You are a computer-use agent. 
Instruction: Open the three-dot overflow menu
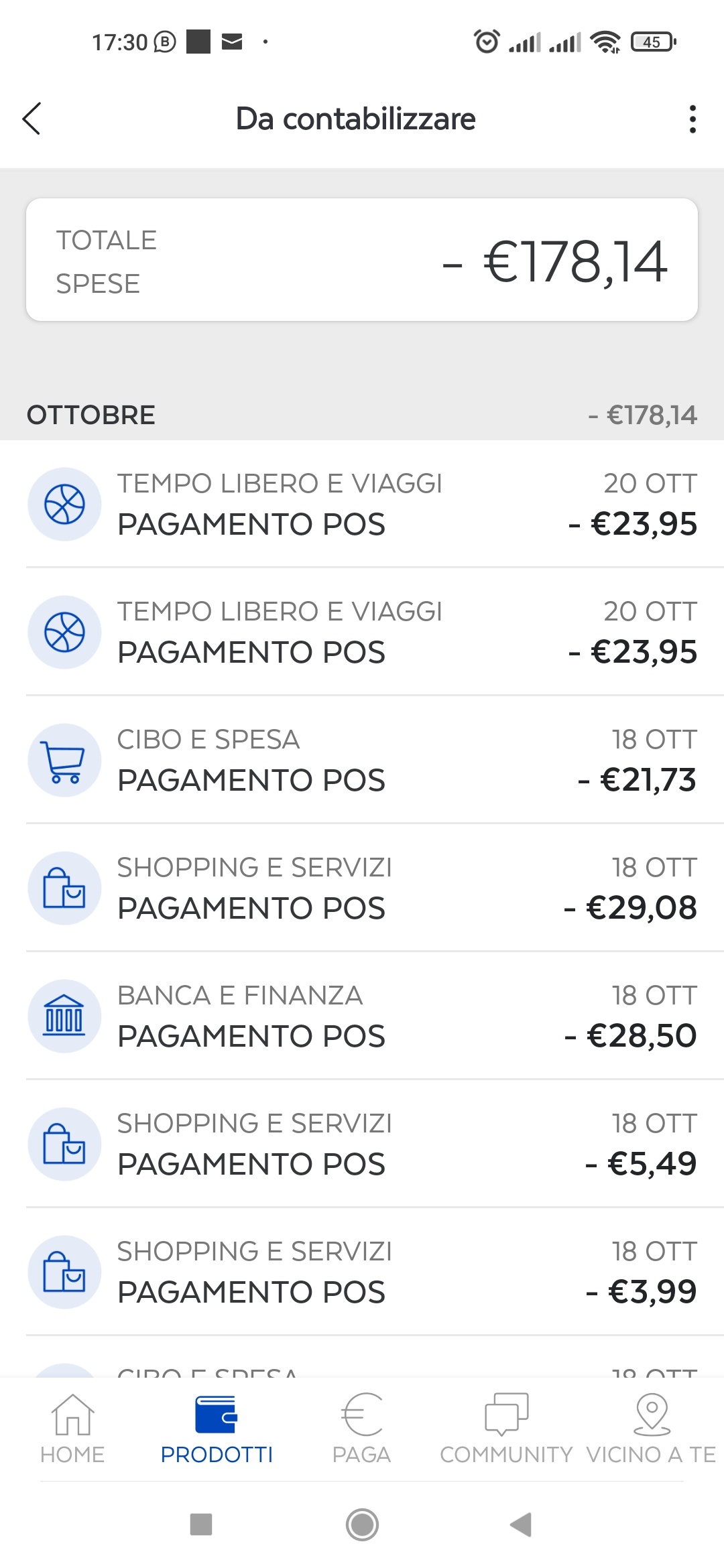[692, 119]
